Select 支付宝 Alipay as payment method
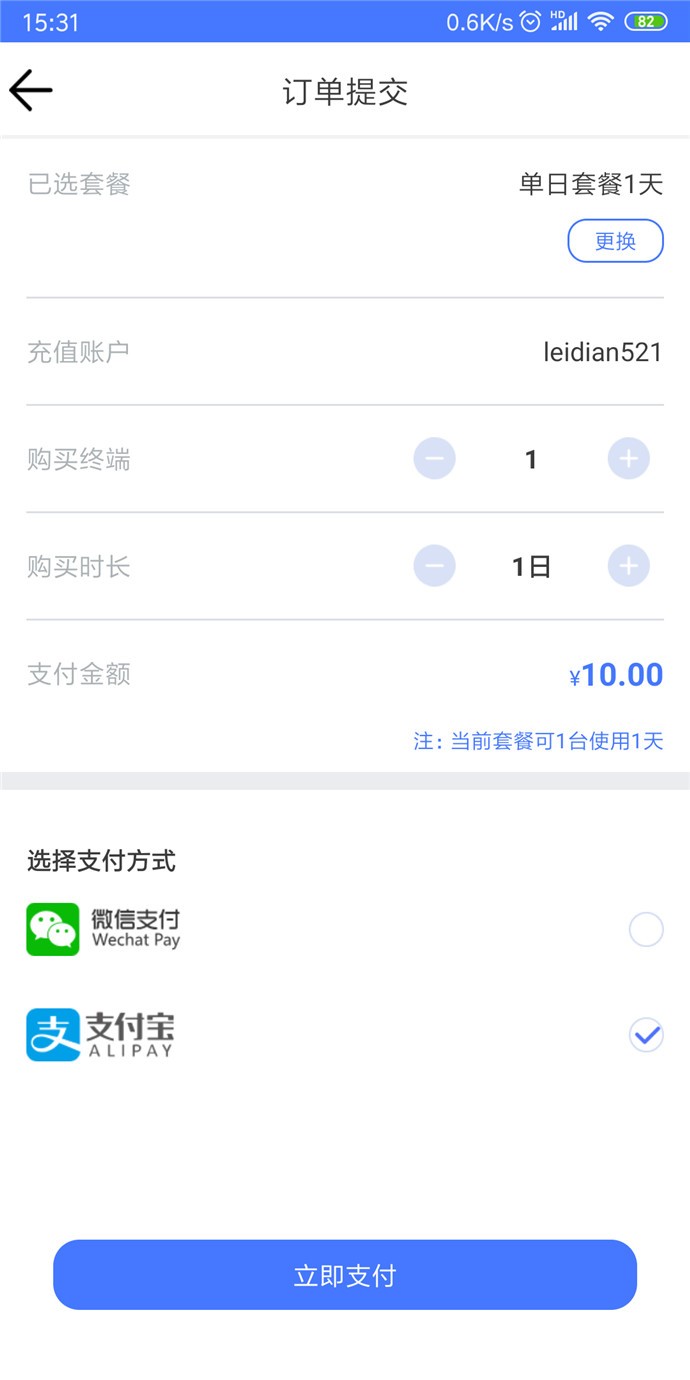This screenshot has width=690, height=1380. coord(645,1035)
